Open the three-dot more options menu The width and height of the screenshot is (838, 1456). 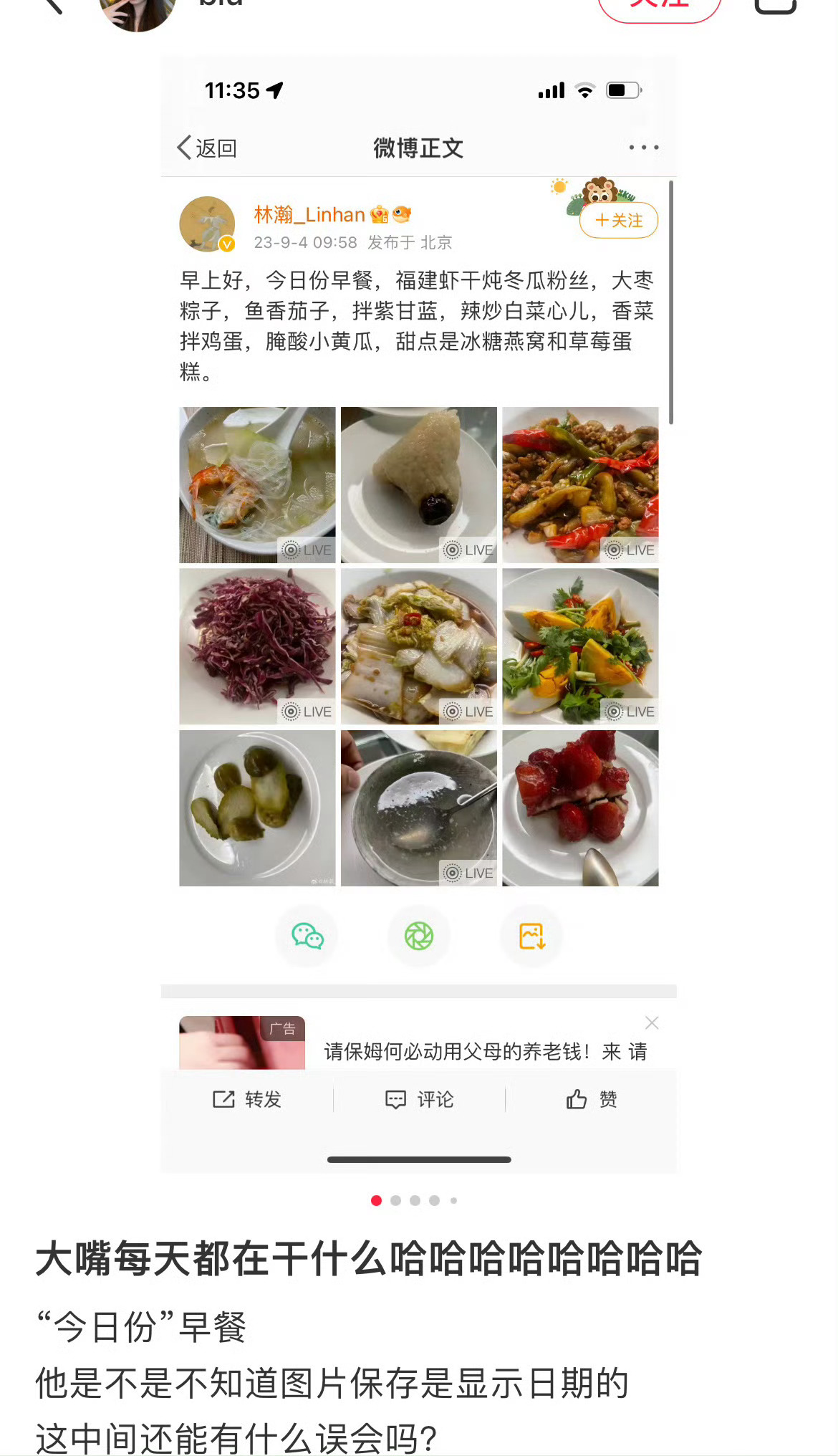click(x=642, y=146)
